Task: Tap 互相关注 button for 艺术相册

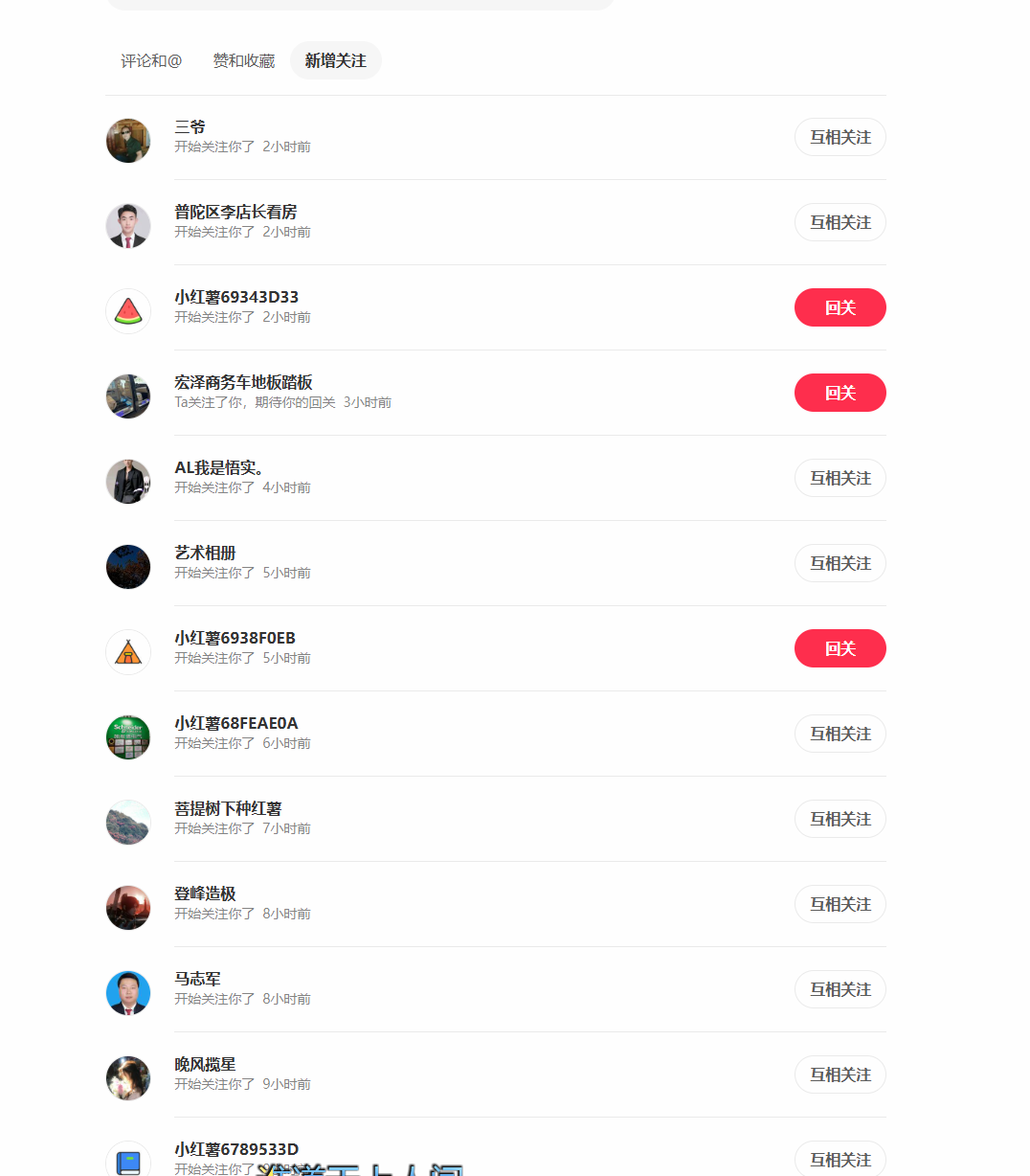Action: point(840,563)
